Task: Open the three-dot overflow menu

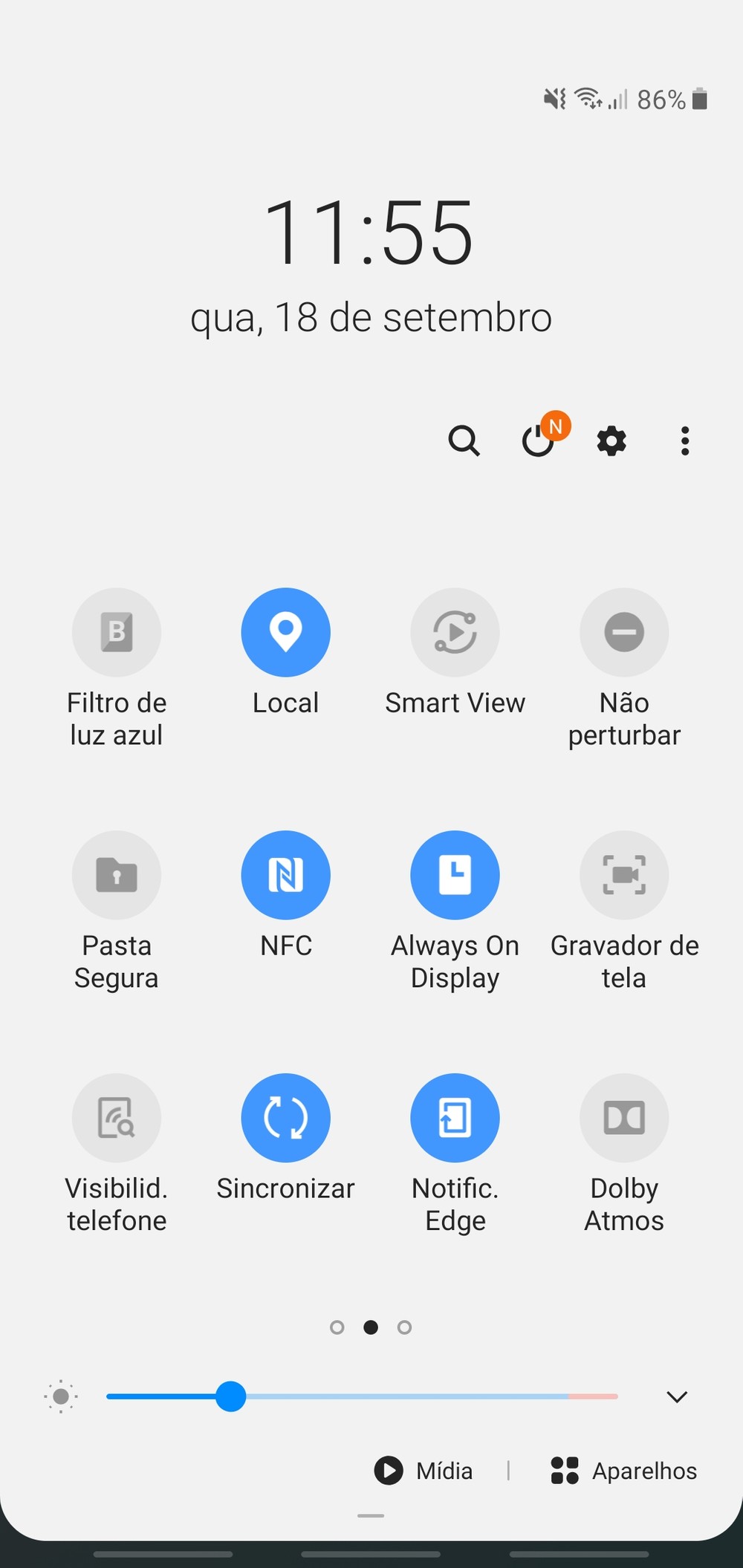Action: click(684, 441)
